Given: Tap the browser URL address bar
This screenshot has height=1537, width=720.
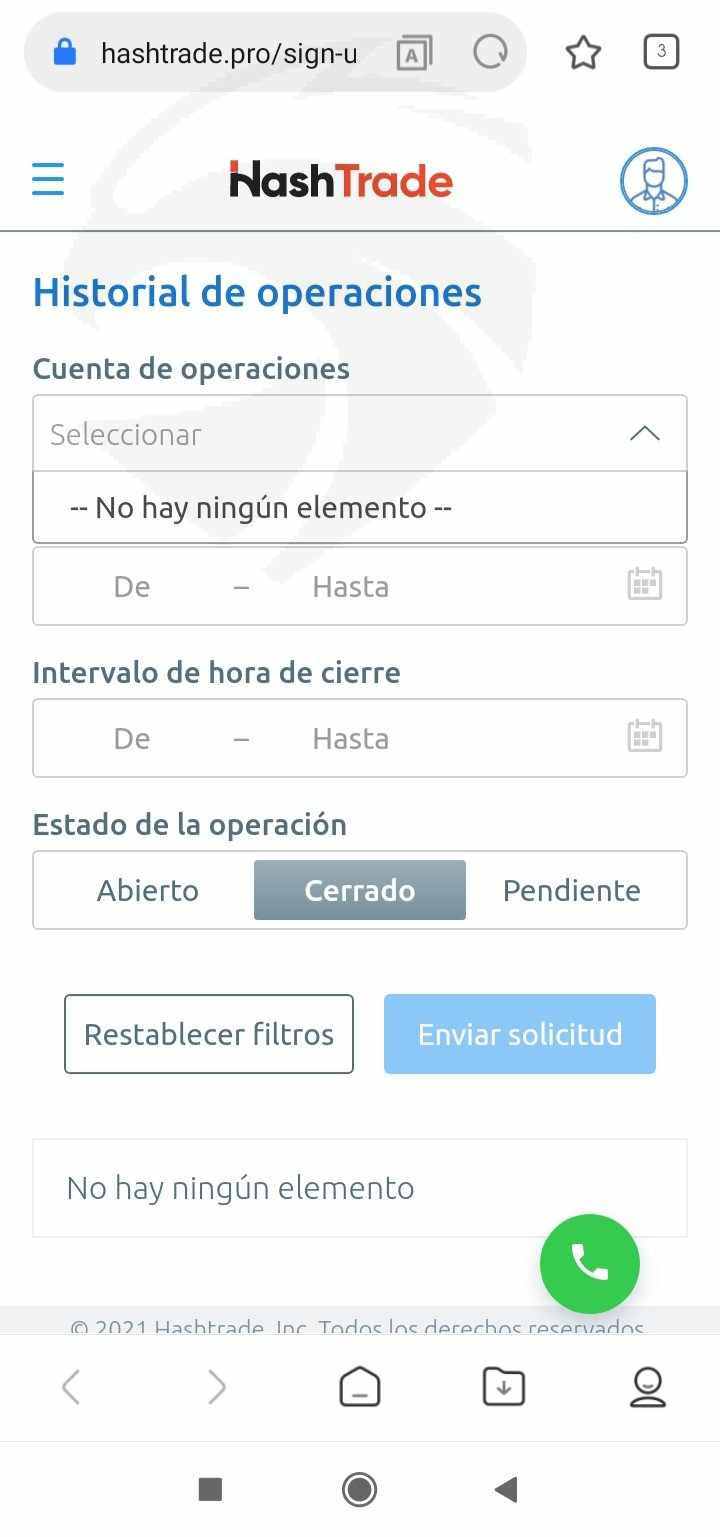Looking at the screenshot, I should pyautogui.click(x=228, y=52).
